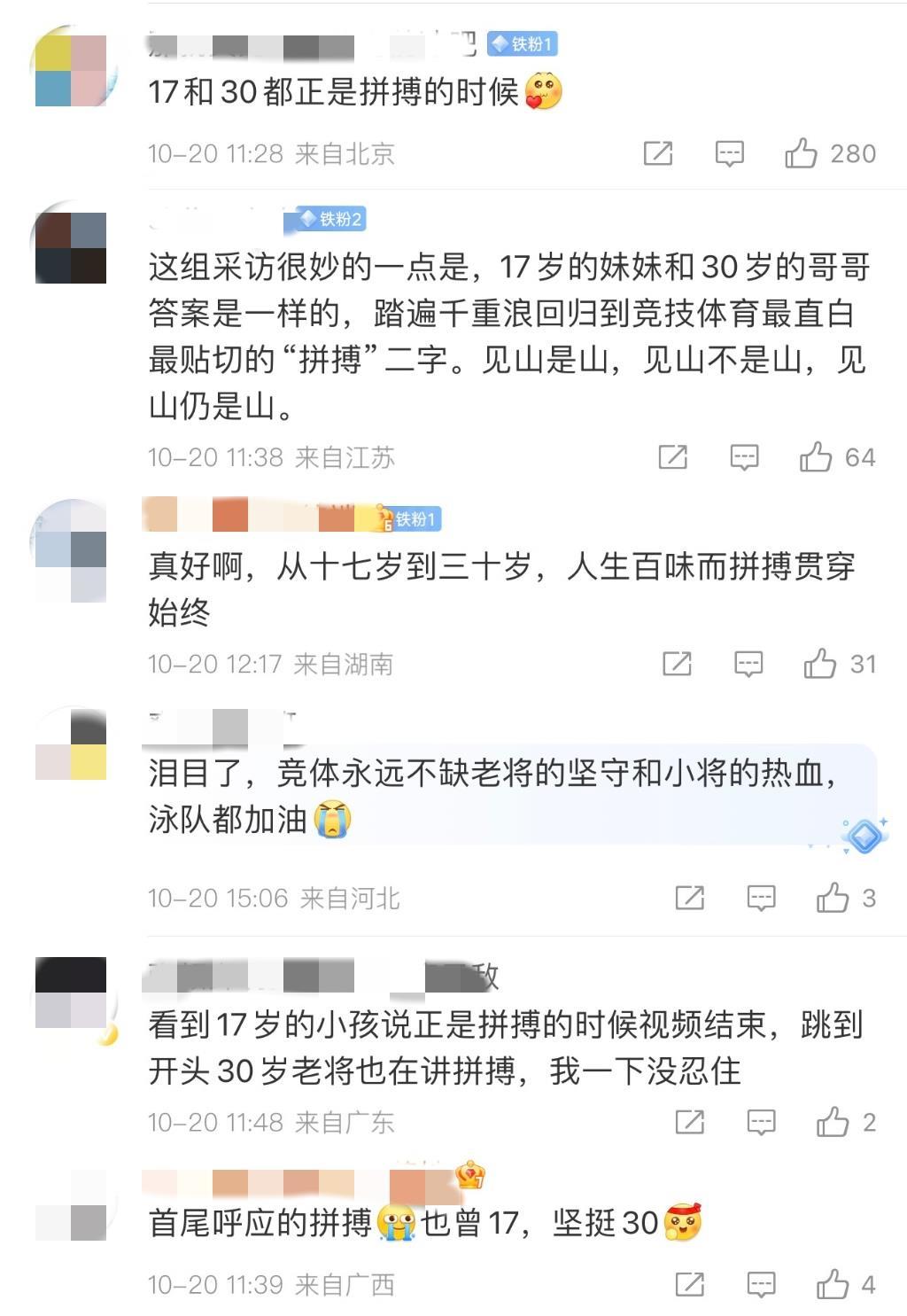Like the 11:39 comment from 广西

pyautogui.click(x=833, y=1284)
